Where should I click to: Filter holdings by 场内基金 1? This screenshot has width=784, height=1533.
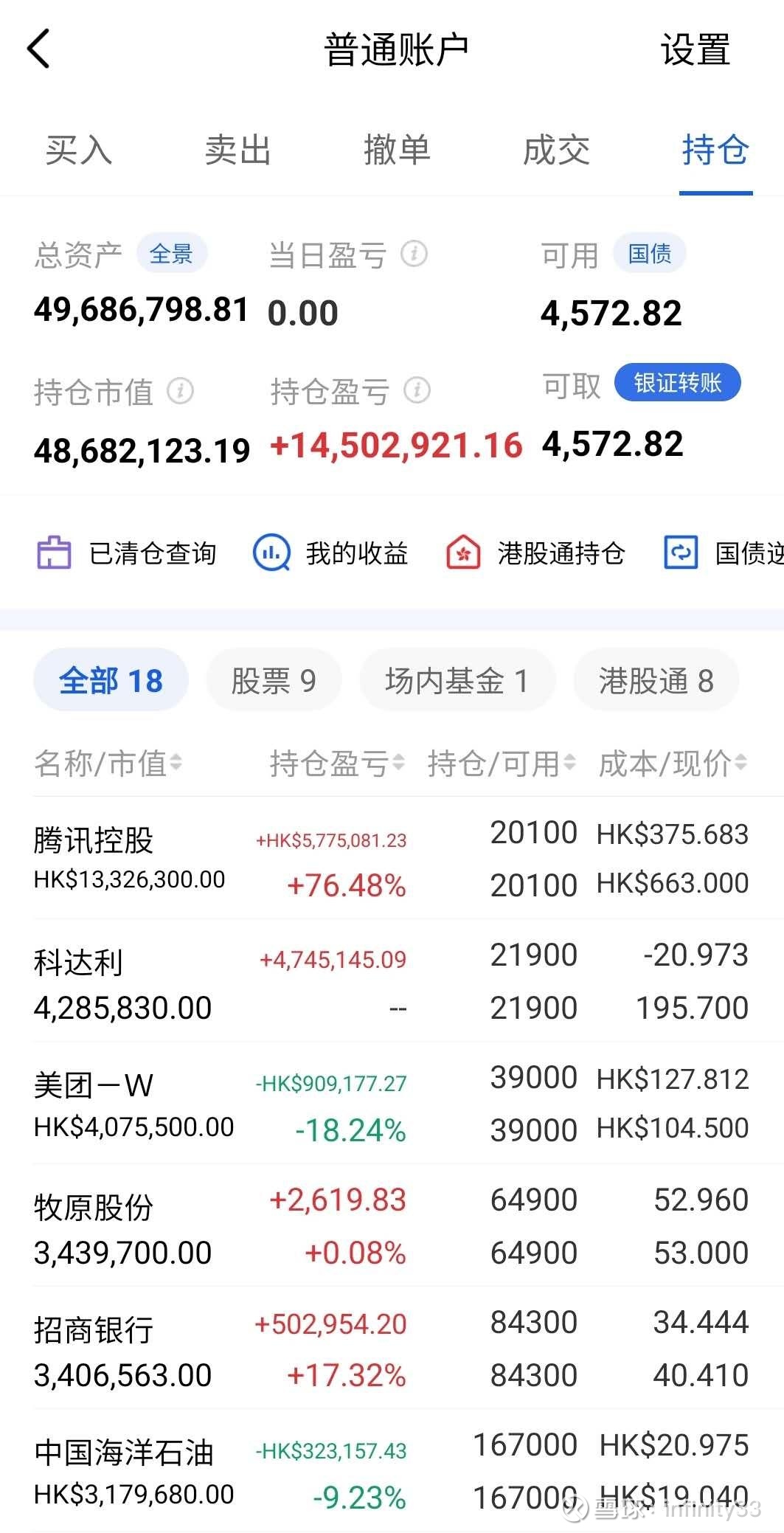point(457,680)
